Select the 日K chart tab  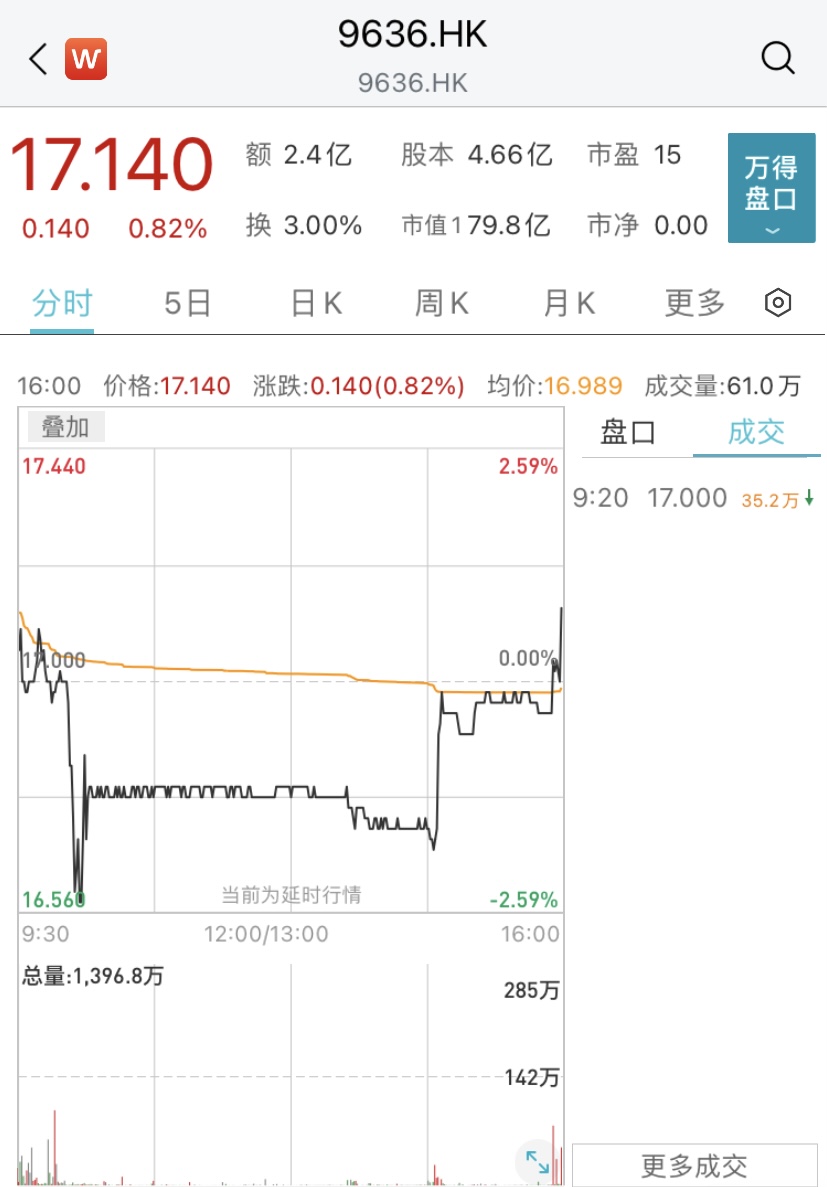click(x=316, y=302)
